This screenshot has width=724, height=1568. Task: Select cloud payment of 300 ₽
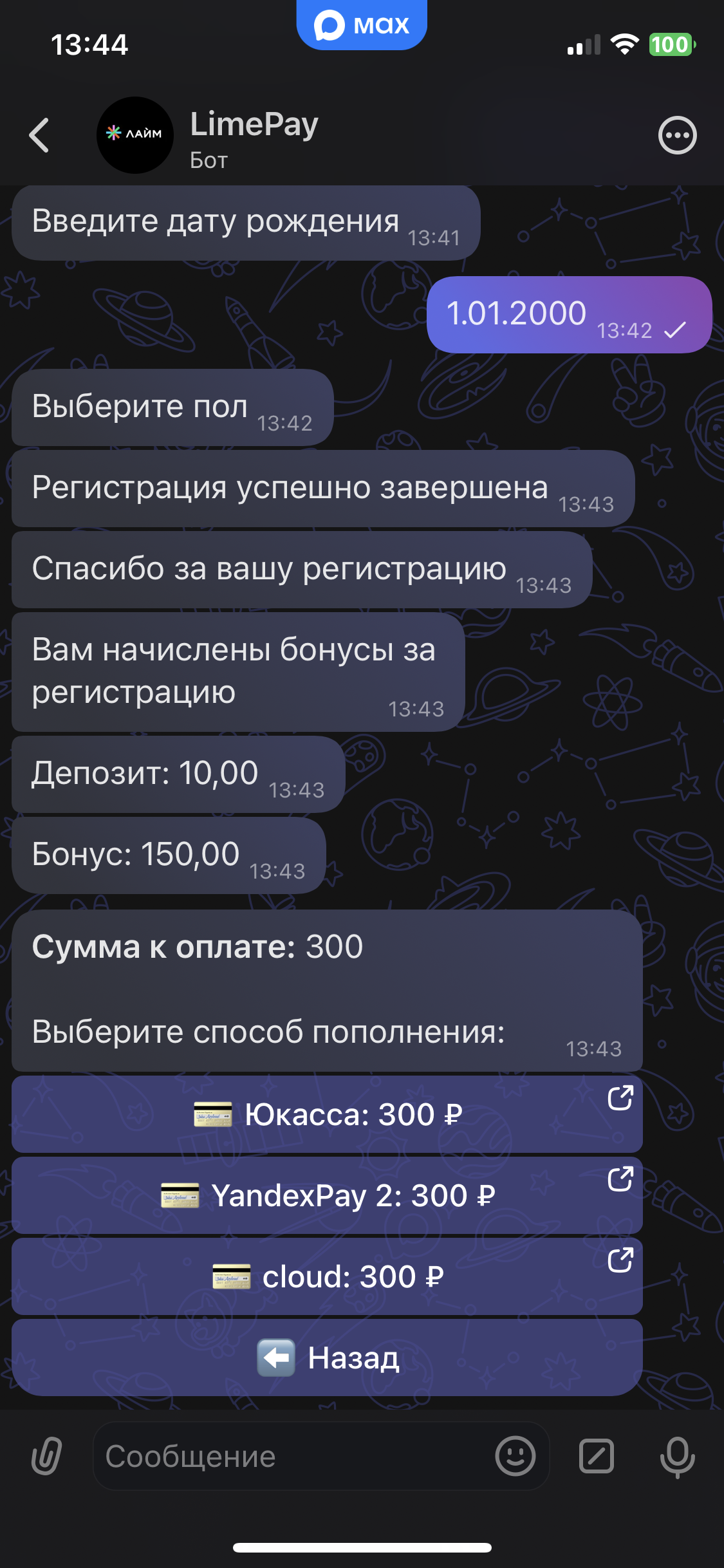(327, 1276)
